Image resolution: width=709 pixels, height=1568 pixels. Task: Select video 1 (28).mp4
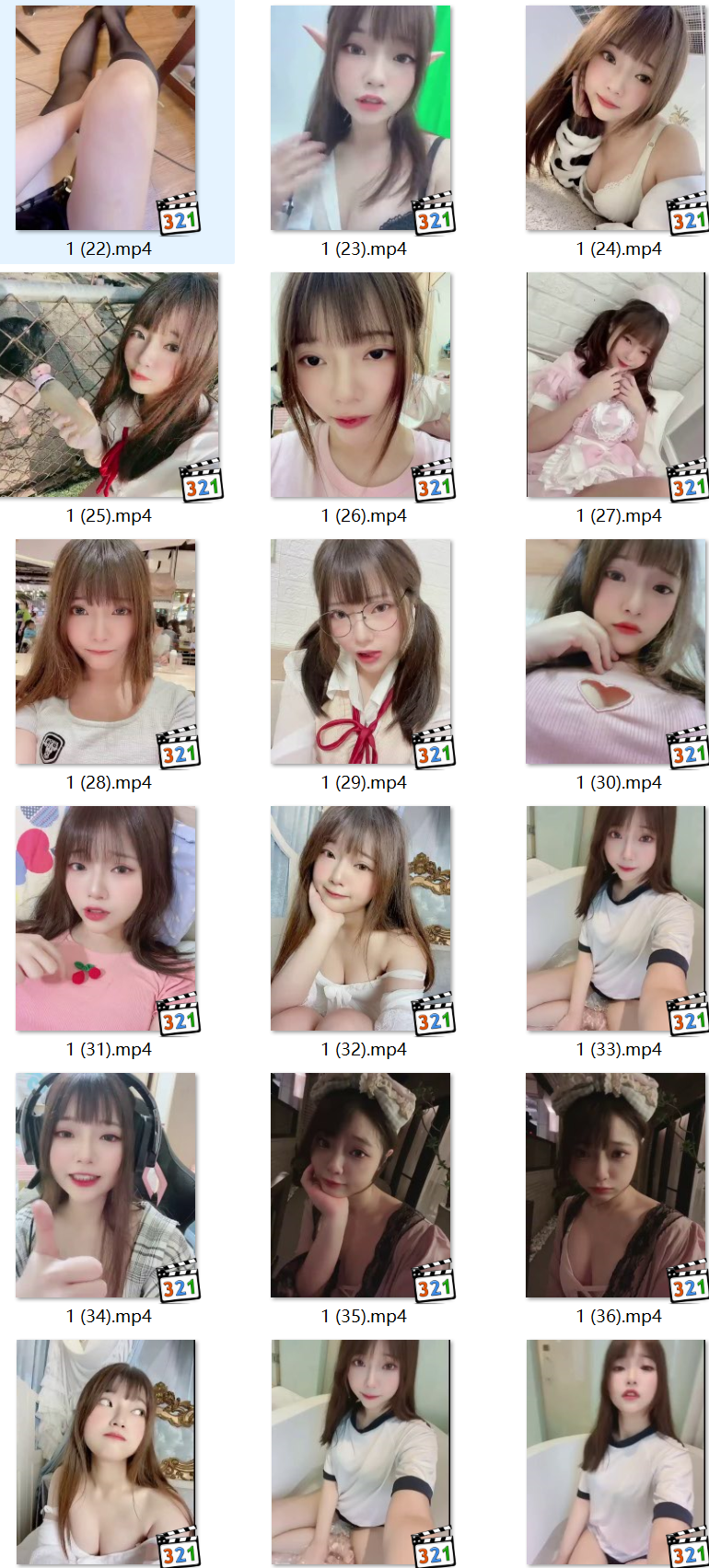[x=106, y=651]
